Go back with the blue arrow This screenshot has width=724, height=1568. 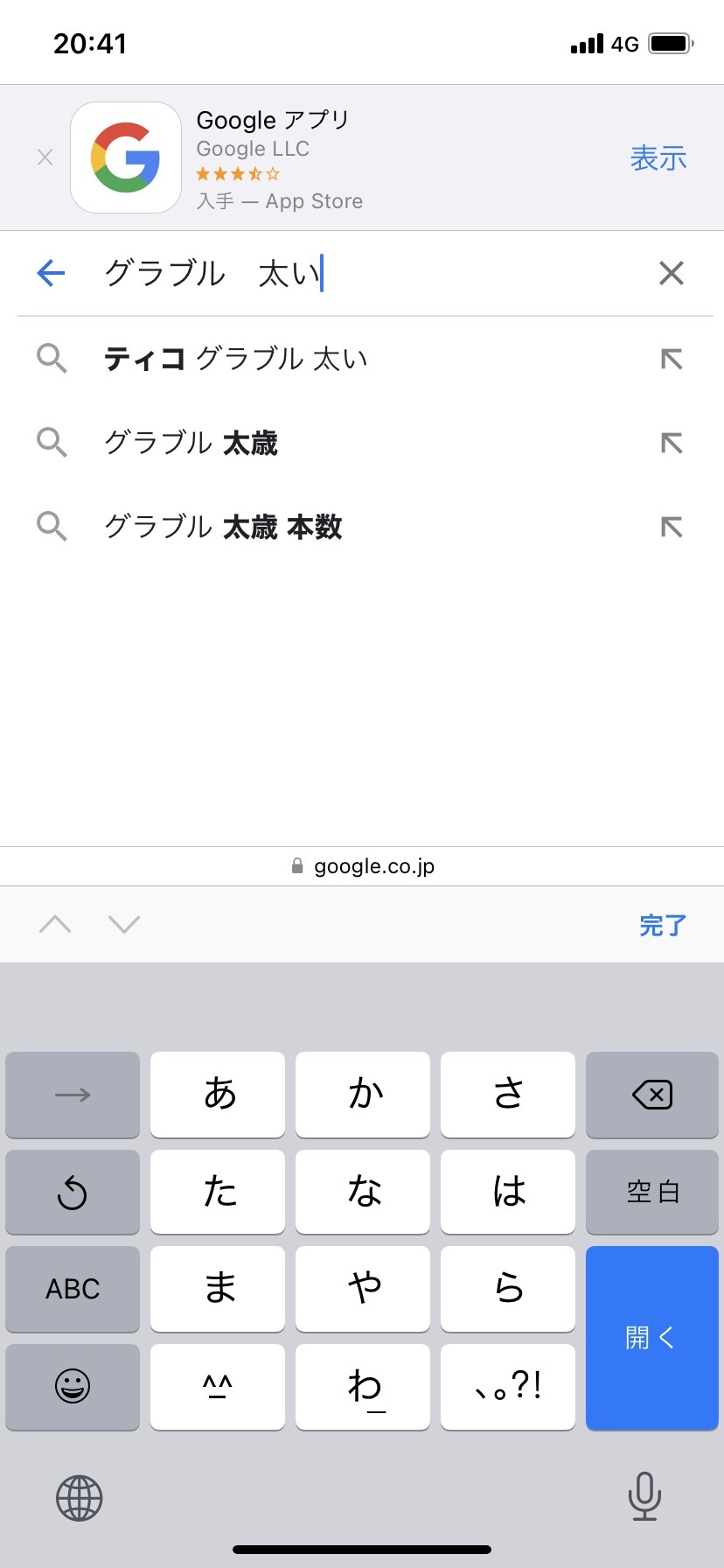pyautogui.click(x=52, y=273)
